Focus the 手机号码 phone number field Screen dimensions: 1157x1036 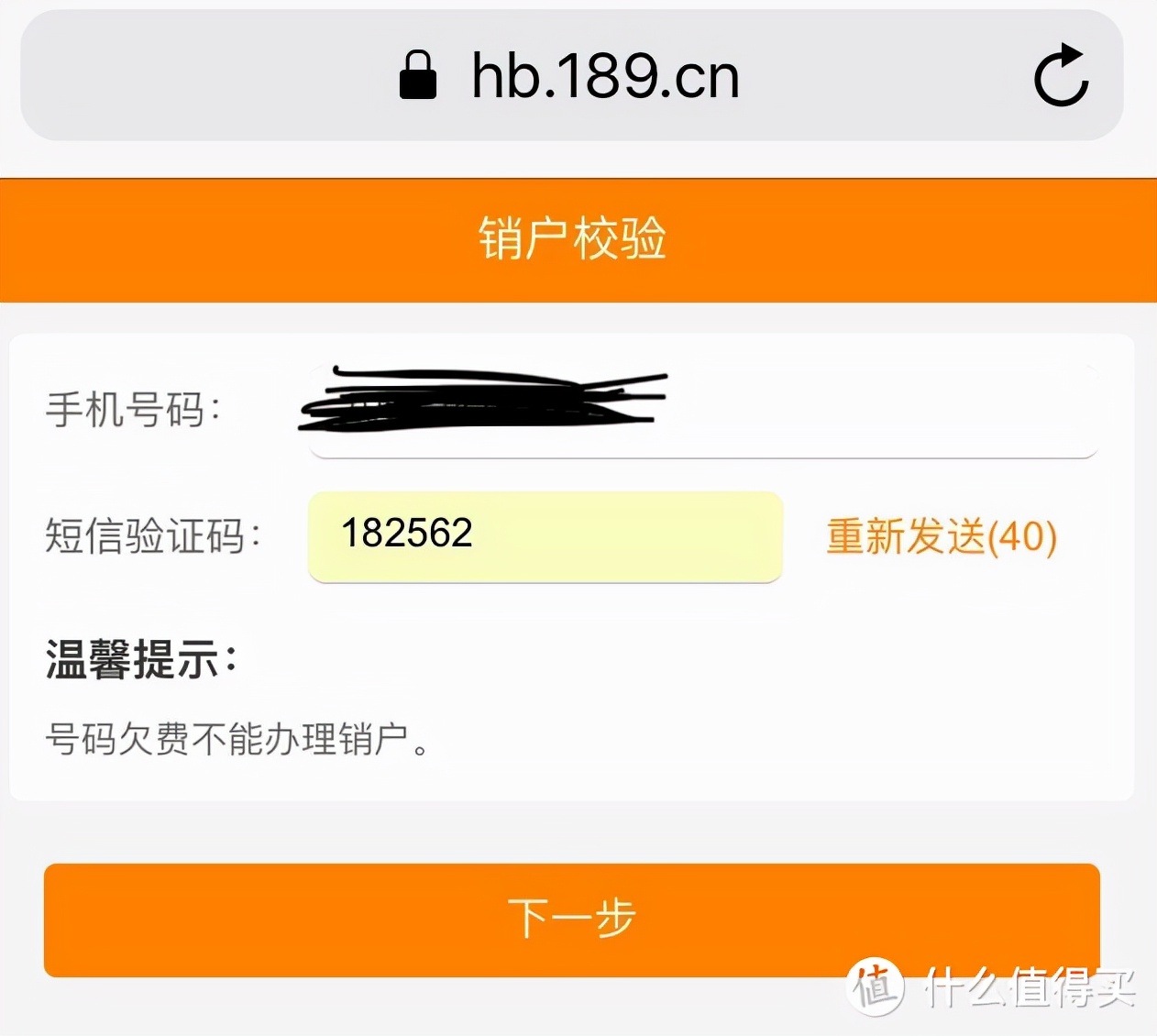click(702, 411)
